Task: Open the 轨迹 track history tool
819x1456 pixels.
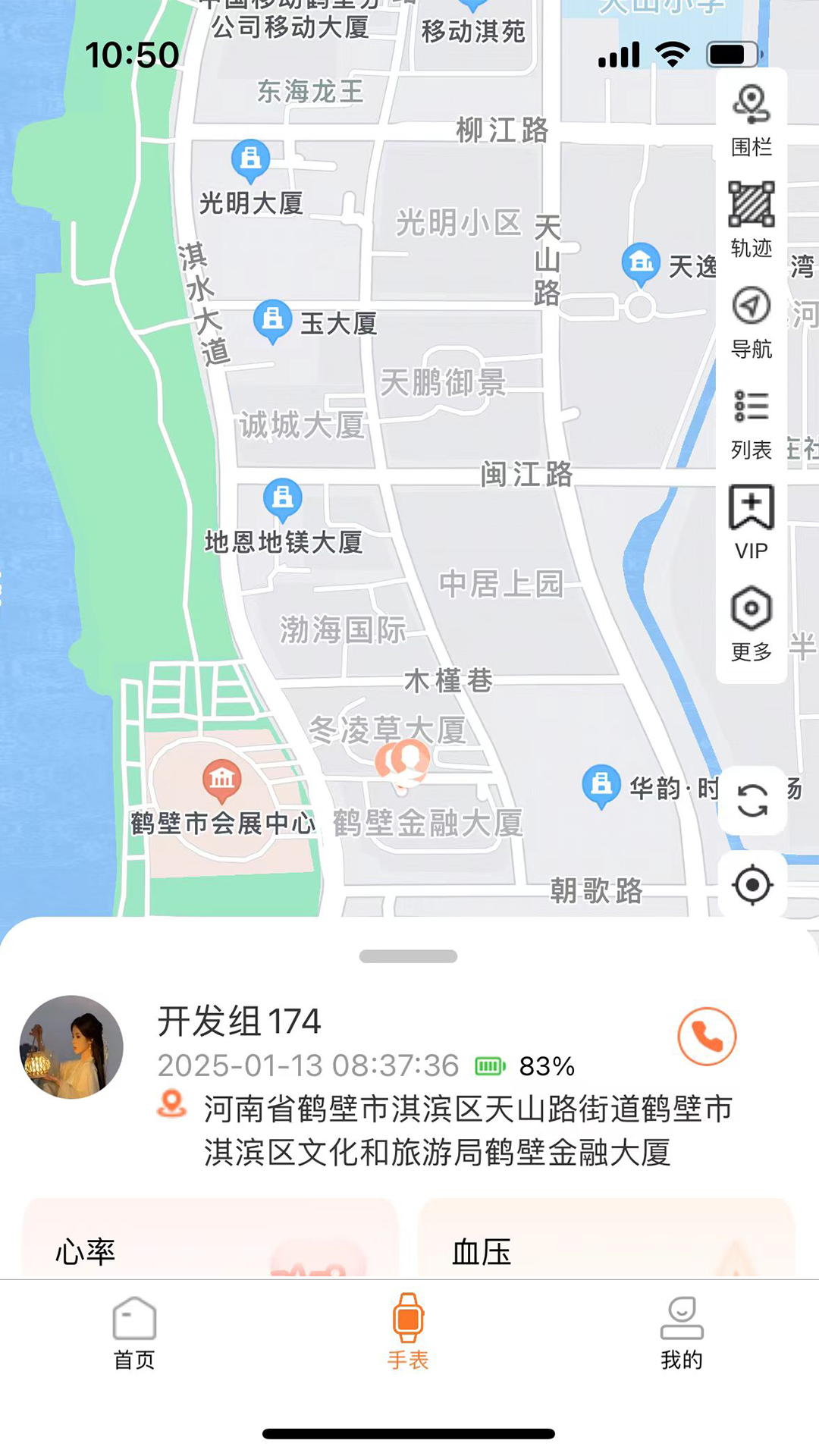Action: click(x=750, y=220)
